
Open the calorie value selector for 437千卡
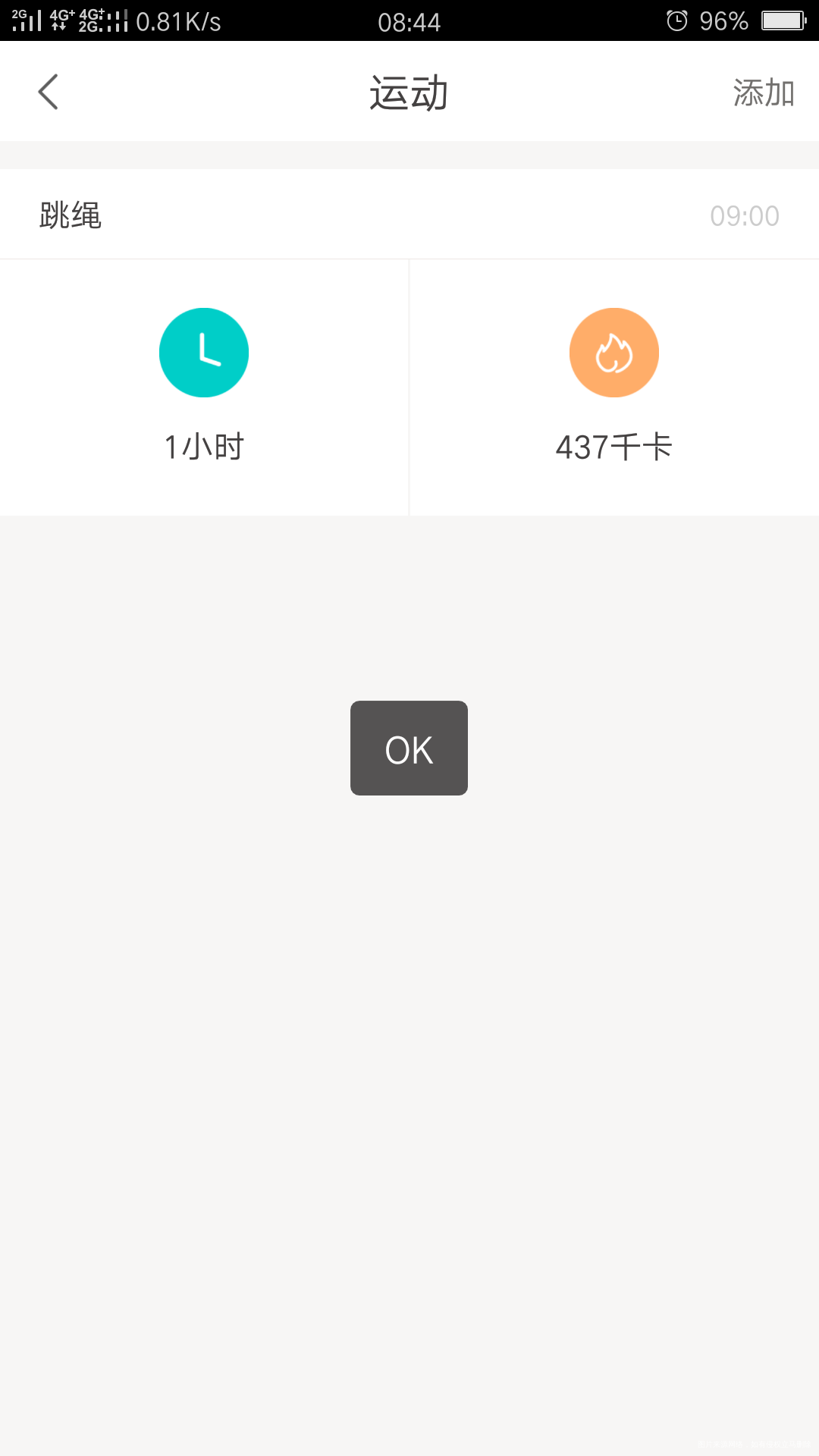coord(614,447)
